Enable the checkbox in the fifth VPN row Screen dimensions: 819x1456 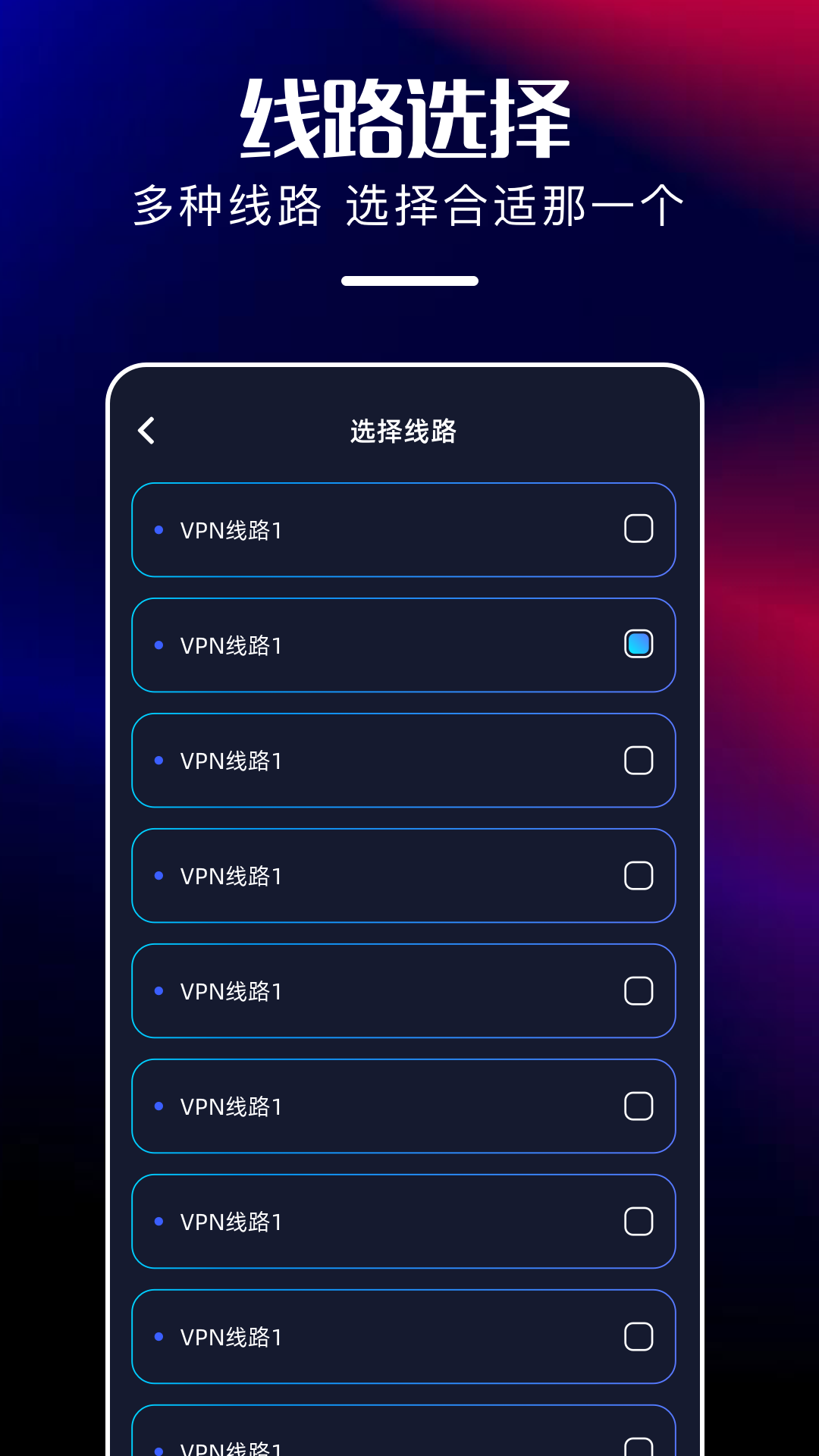[639, 991]
